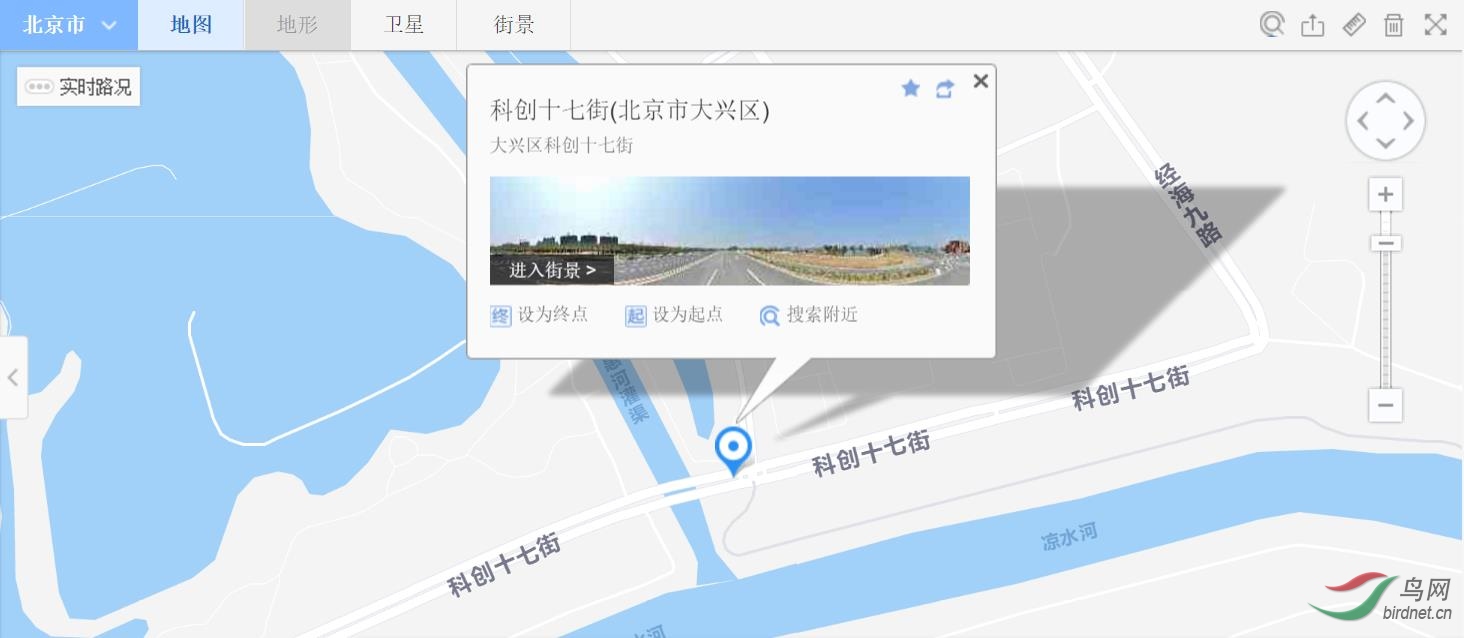Open the nearby search tool icon
The image size is (1464, 638).
click(x=1272, y=25)
